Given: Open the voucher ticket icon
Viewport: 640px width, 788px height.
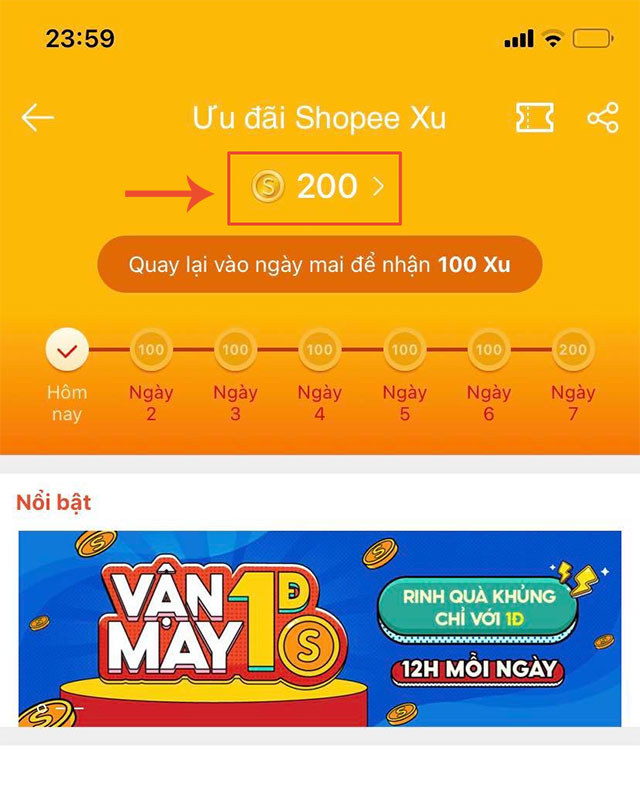Looking at the screenshot, I should (x=534, y=118).
